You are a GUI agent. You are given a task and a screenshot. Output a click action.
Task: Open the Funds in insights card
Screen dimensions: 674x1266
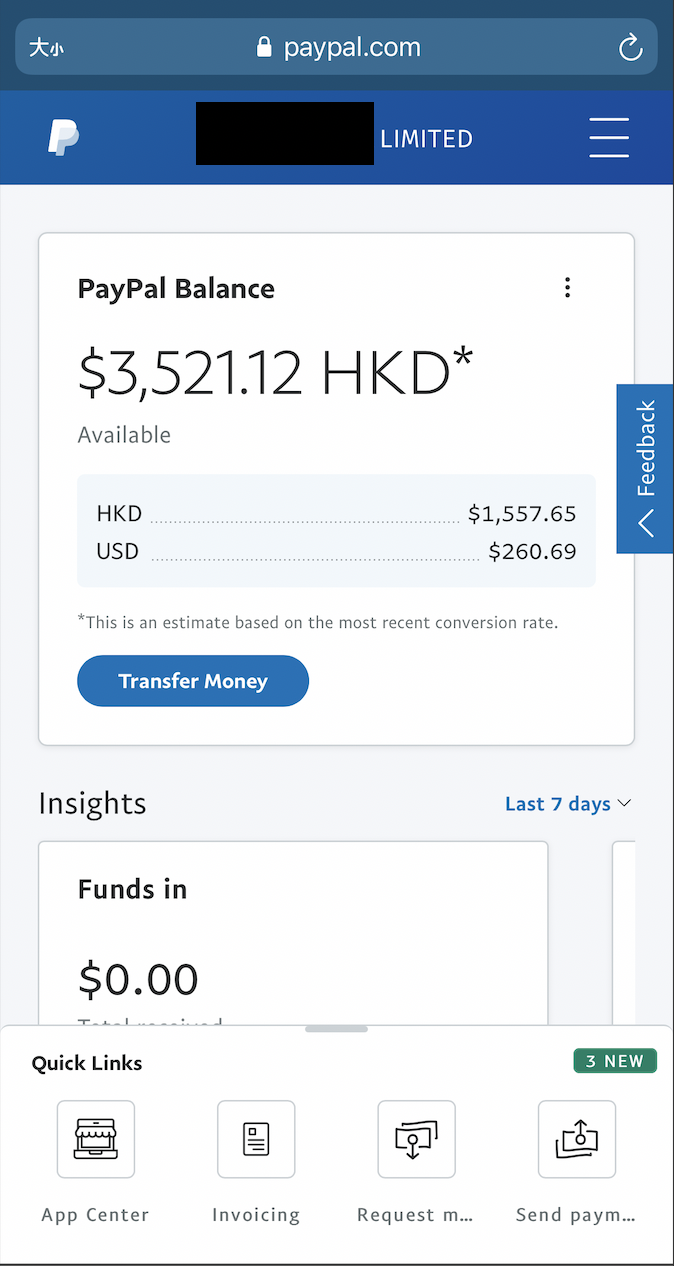coord(293,930)
